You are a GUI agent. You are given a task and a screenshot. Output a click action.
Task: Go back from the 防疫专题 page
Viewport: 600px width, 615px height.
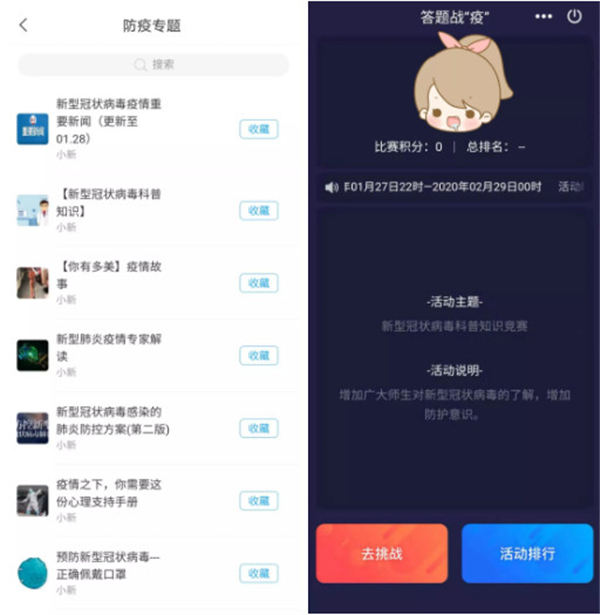pos(24,25)
